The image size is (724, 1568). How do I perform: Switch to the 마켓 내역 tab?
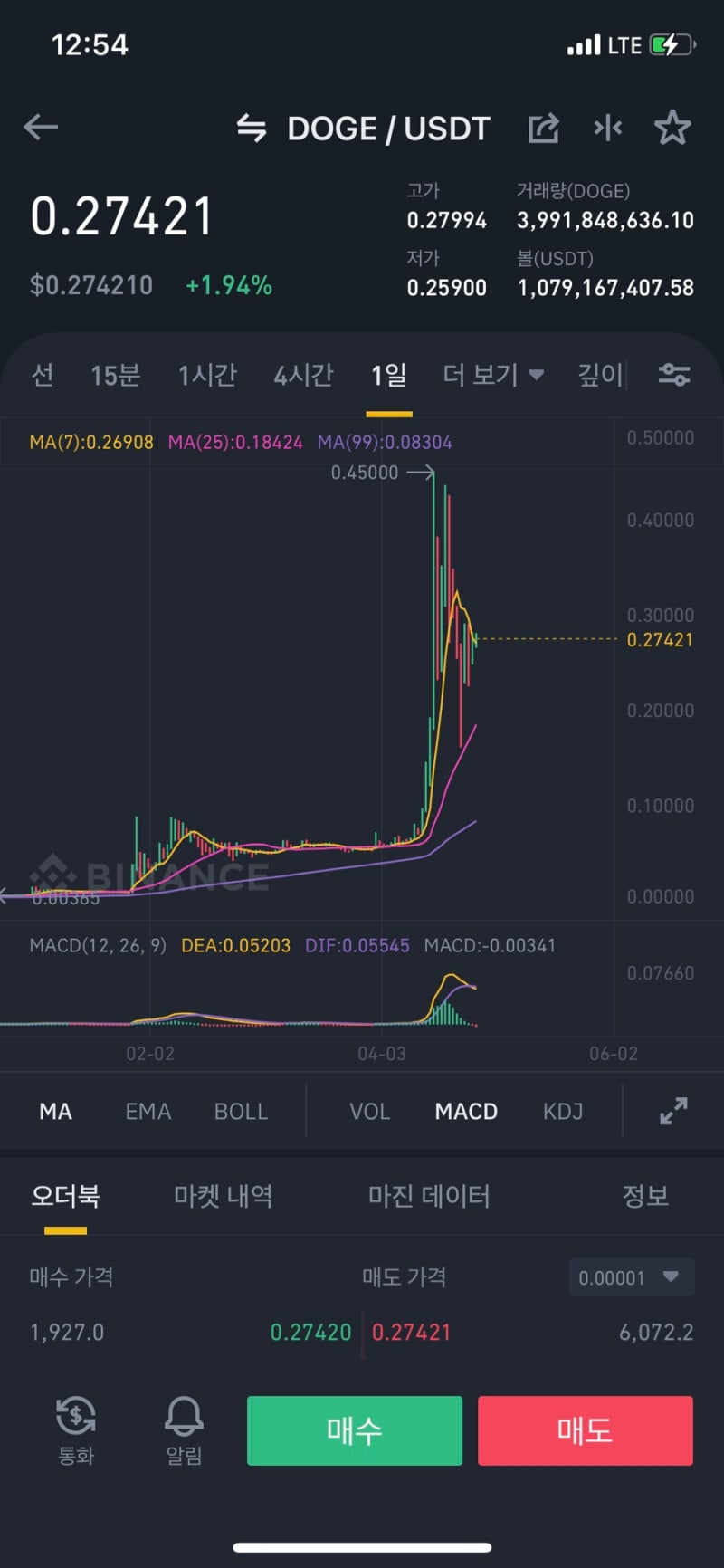(x=223, y=1196)
